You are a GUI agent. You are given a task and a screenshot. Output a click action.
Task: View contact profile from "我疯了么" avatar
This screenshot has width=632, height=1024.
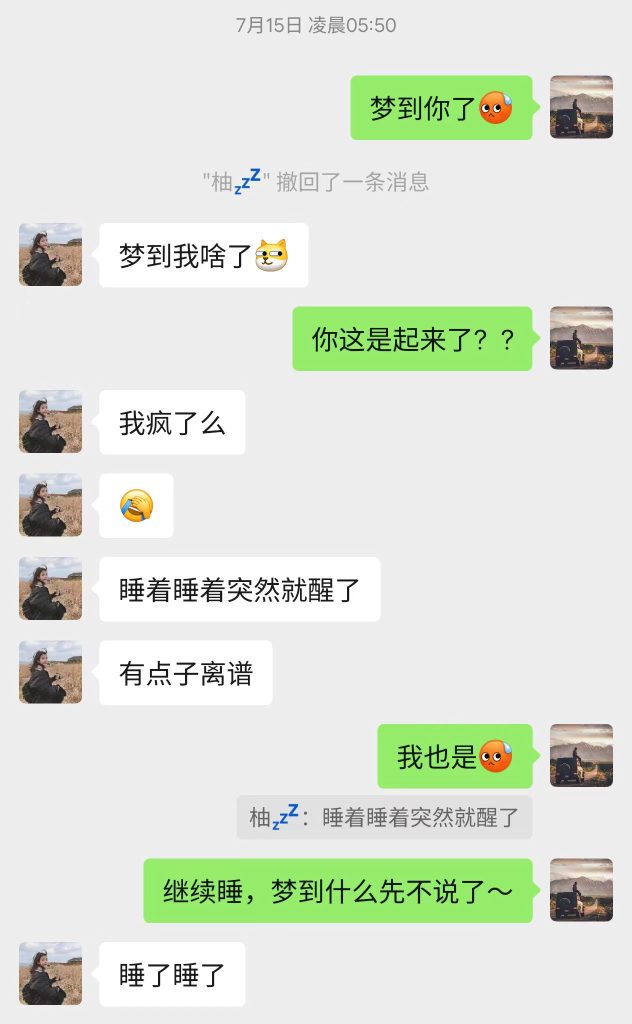(x=50, y=422)
